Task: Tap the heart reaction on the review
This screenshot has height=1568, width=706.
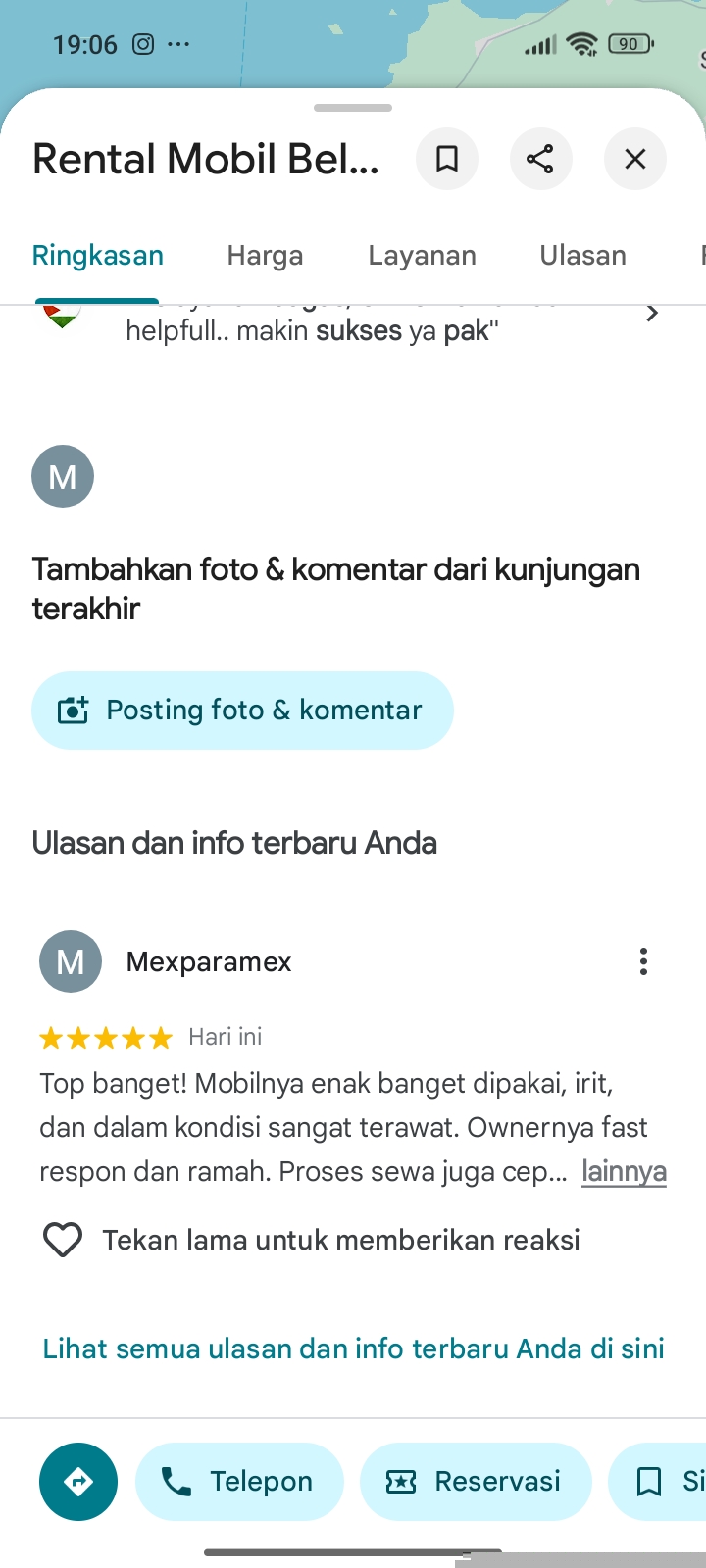Action: [63, 1240]
